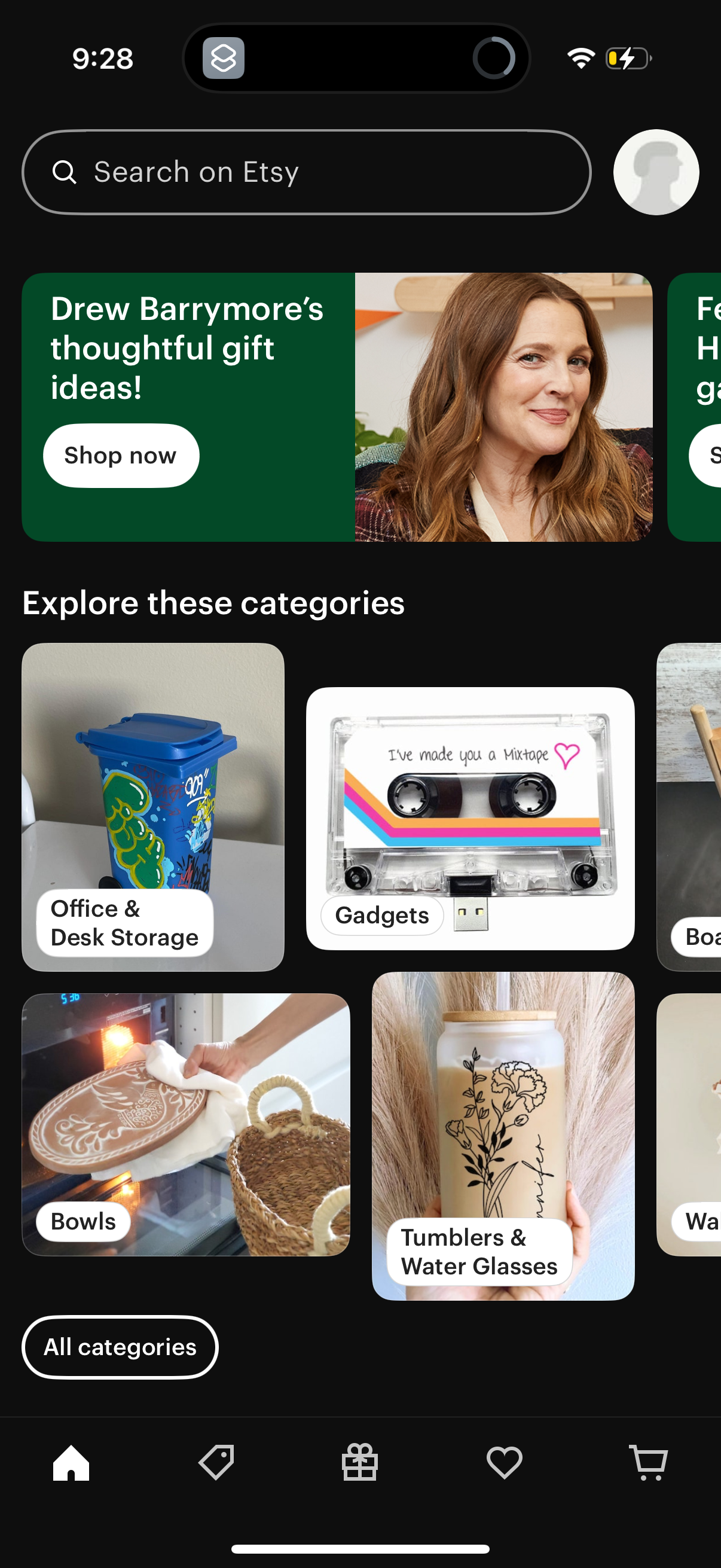Shop Drew Barrymore's gift ideas via Shop now
Screen dimensions: 721x1568
tap(121, 455)
